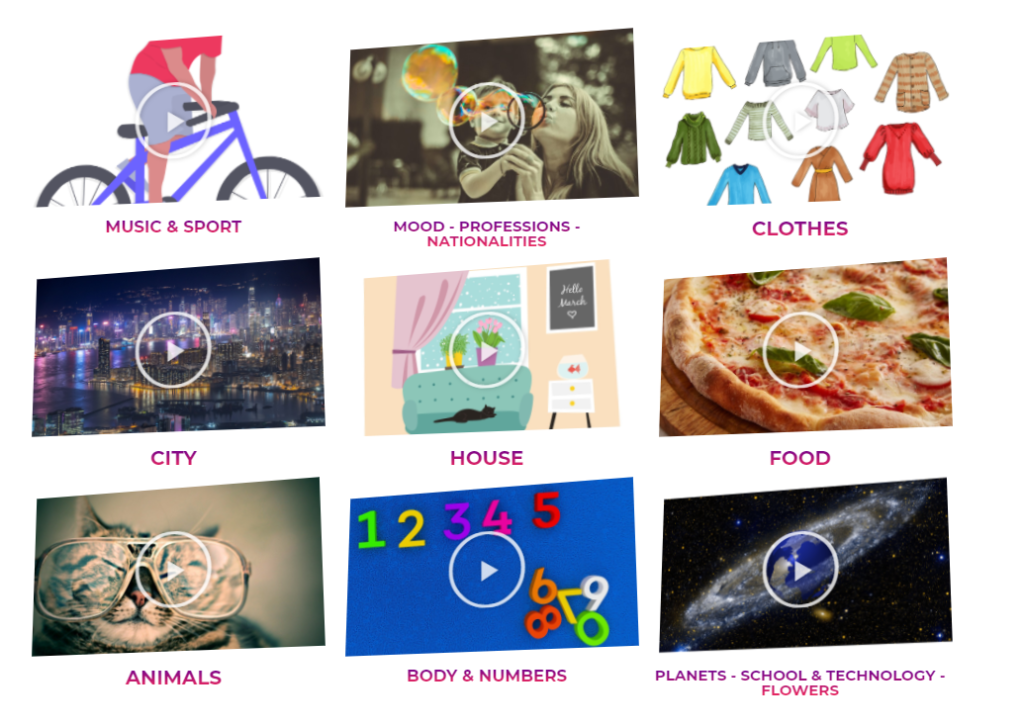Start the Planets - School & Technology - Flowers video
The height and width of the screenshot is (727, 1024).
coord(801,570)
